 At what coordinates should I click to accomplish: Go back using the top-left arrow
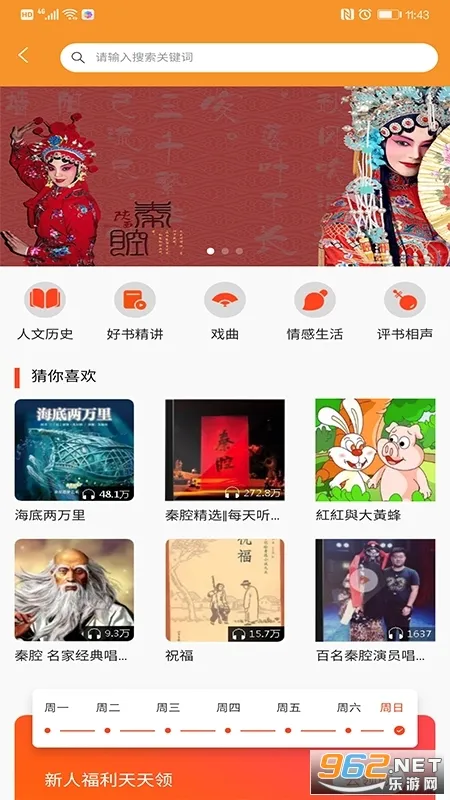[23, 56]
